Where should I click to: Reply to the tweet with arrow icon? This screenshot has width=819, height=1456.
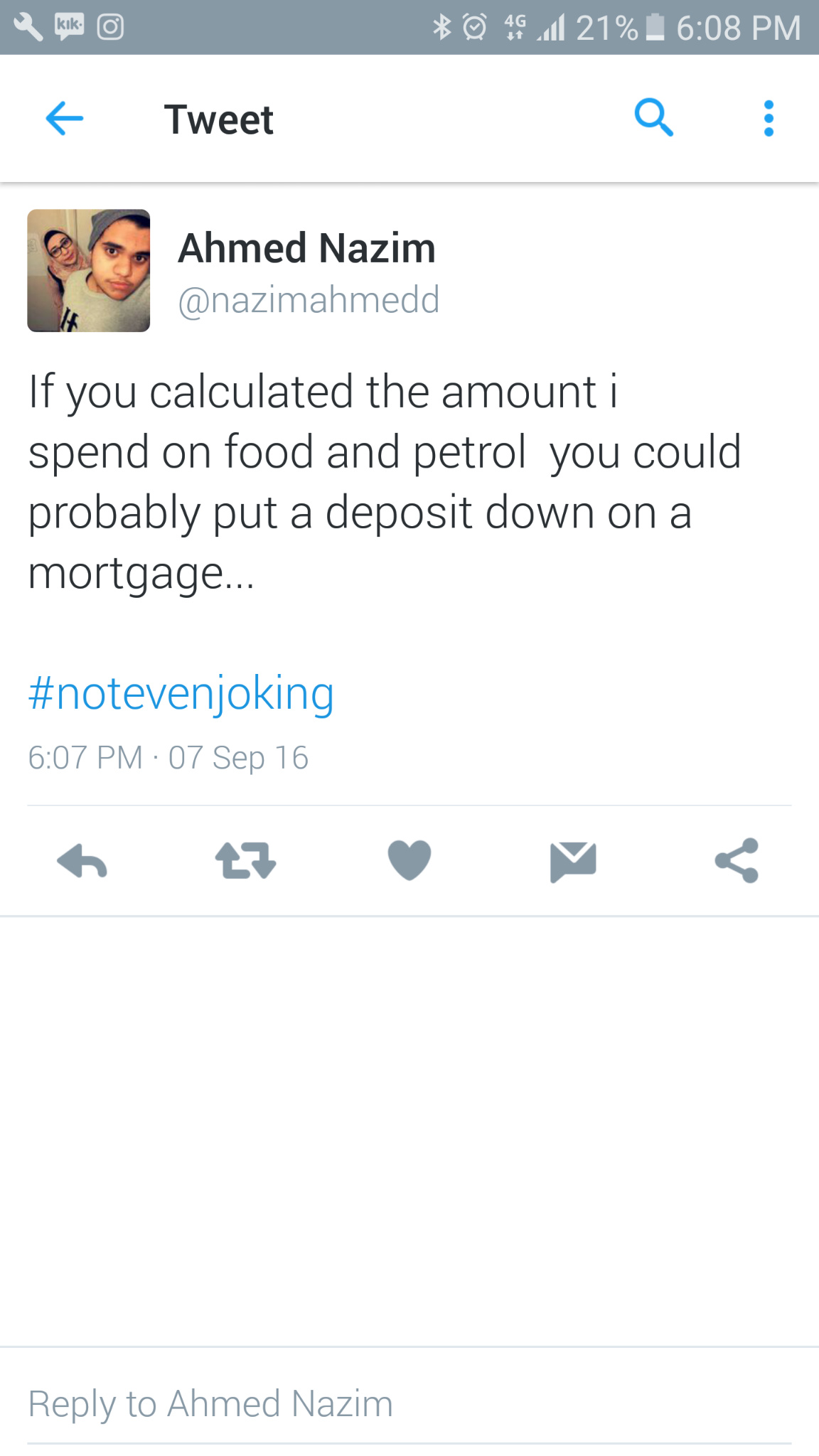(82, 862)
